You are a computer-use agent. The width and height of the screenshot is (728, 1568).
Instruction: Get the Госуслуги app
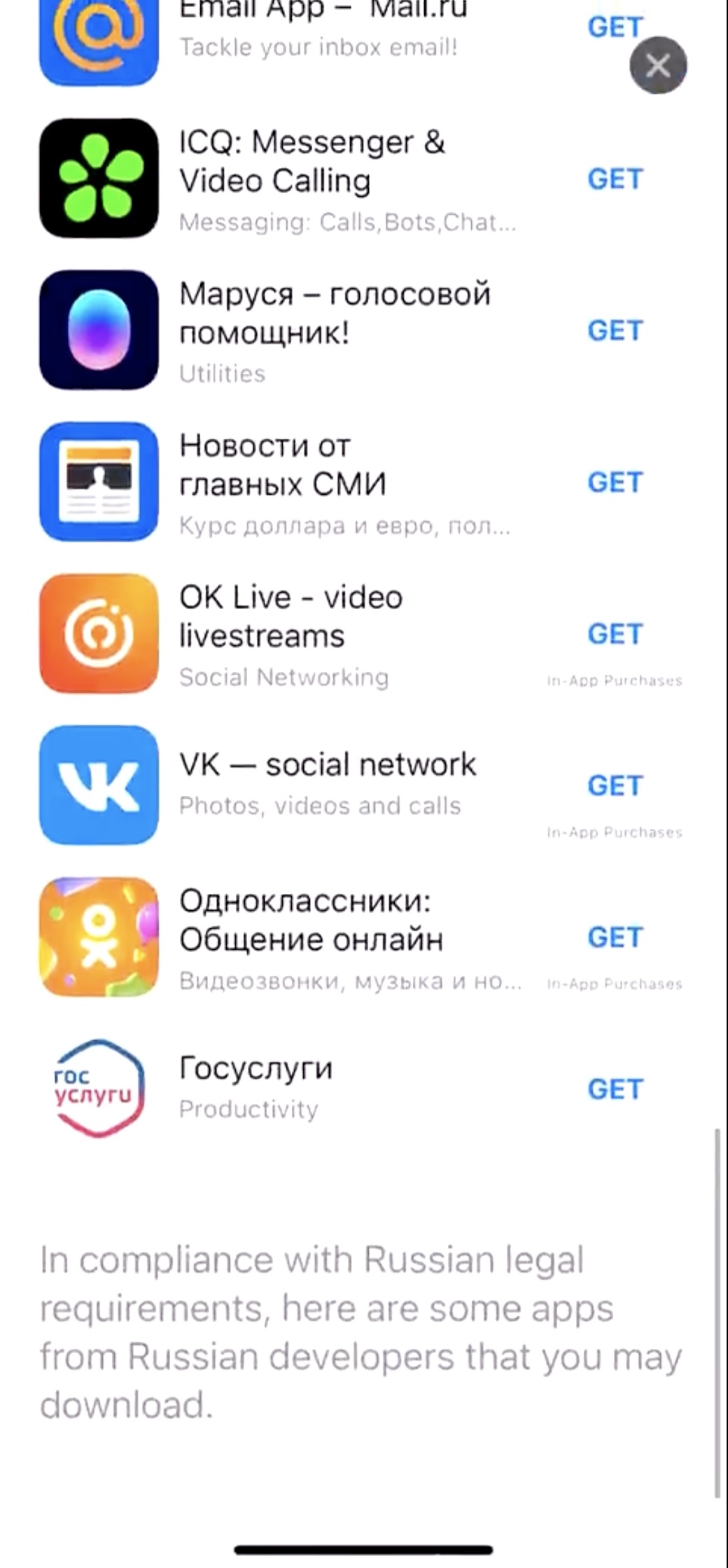click(615, 1089)
